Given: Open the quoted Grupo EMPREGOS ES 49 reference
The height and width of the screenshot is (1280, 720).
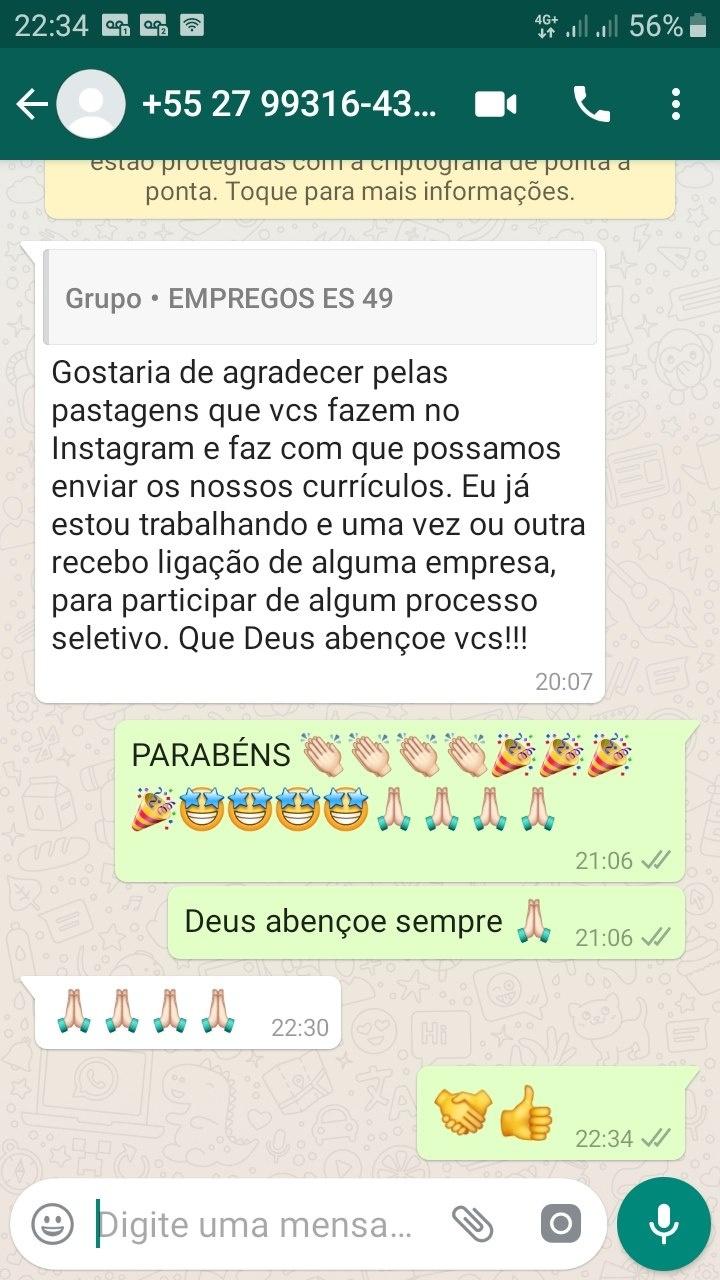Looking at the screenshot, I should point(320,297).
